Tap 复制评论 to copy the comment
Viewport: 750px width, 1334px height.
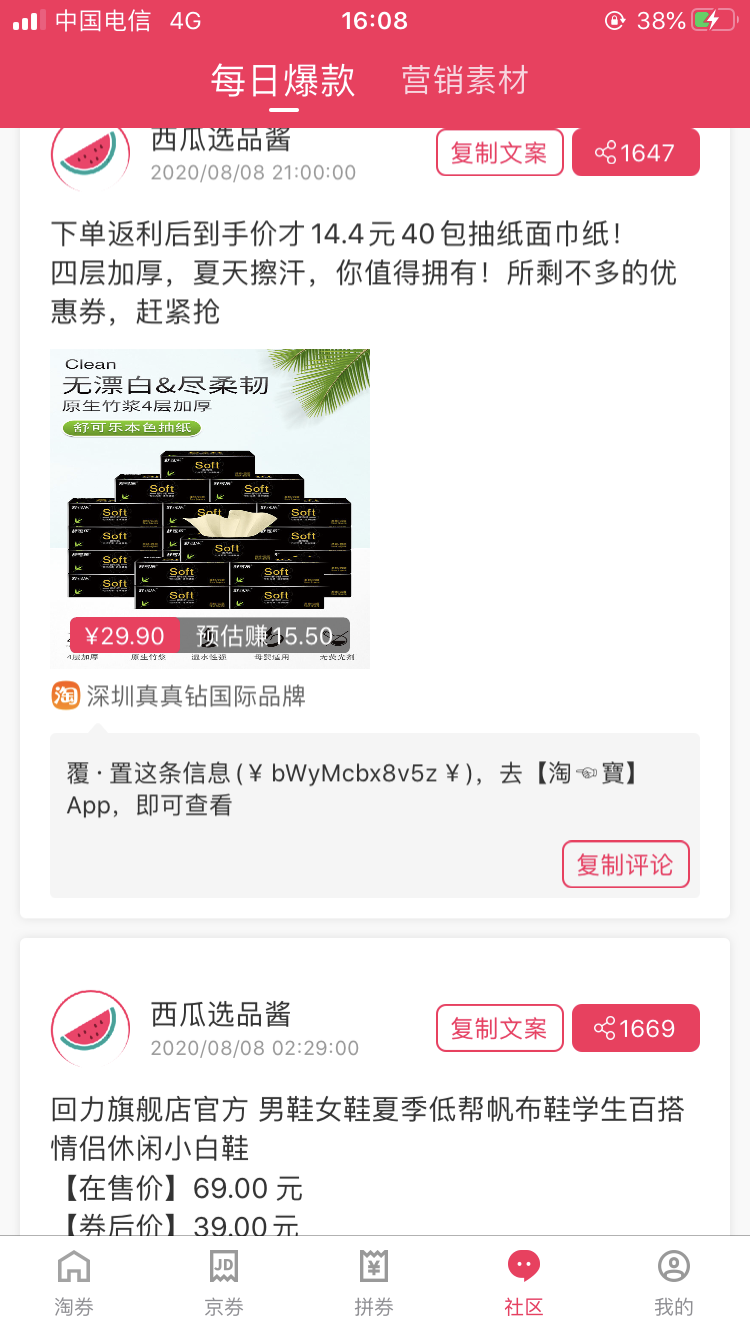[x=625, y=864]
